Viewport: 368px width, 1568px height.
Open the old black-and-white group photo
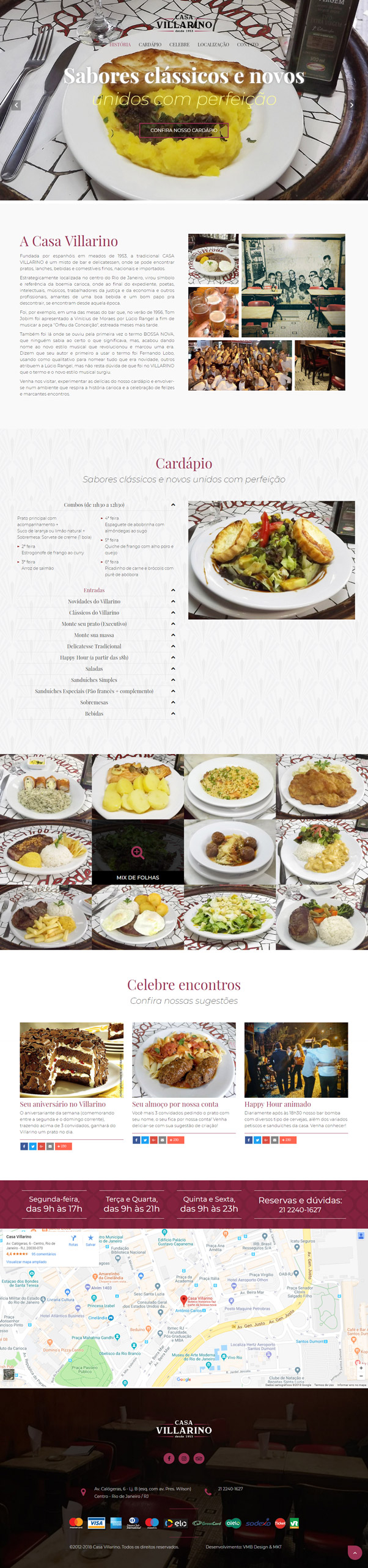point(293,286)
